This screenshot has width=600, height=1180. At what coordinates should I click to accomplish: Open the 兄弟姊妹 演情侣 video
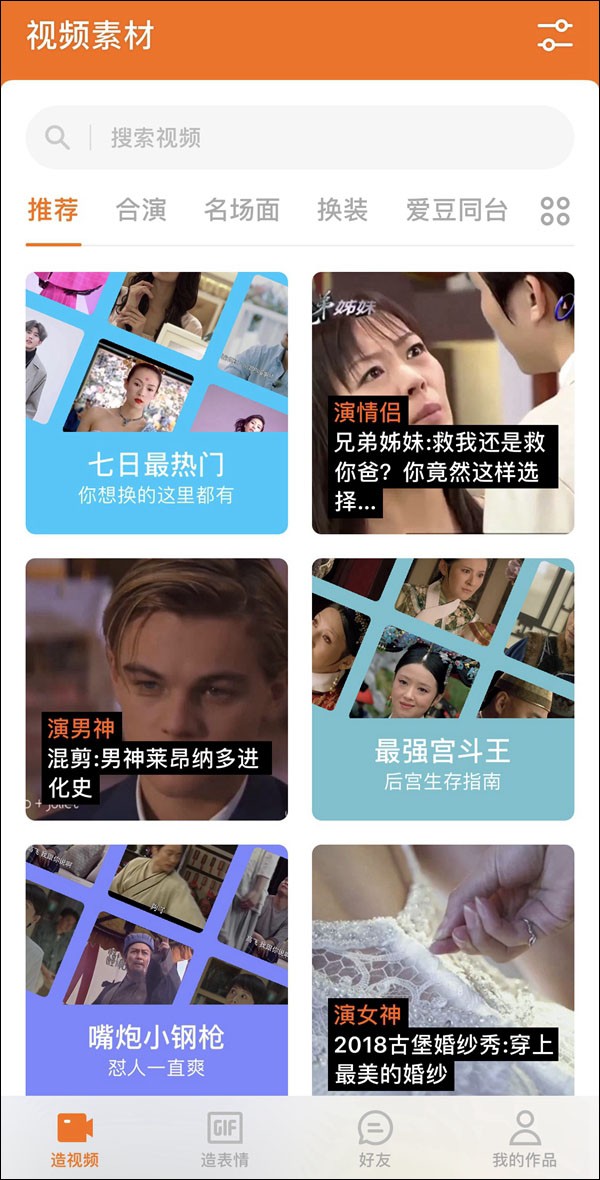click(443, 402)
